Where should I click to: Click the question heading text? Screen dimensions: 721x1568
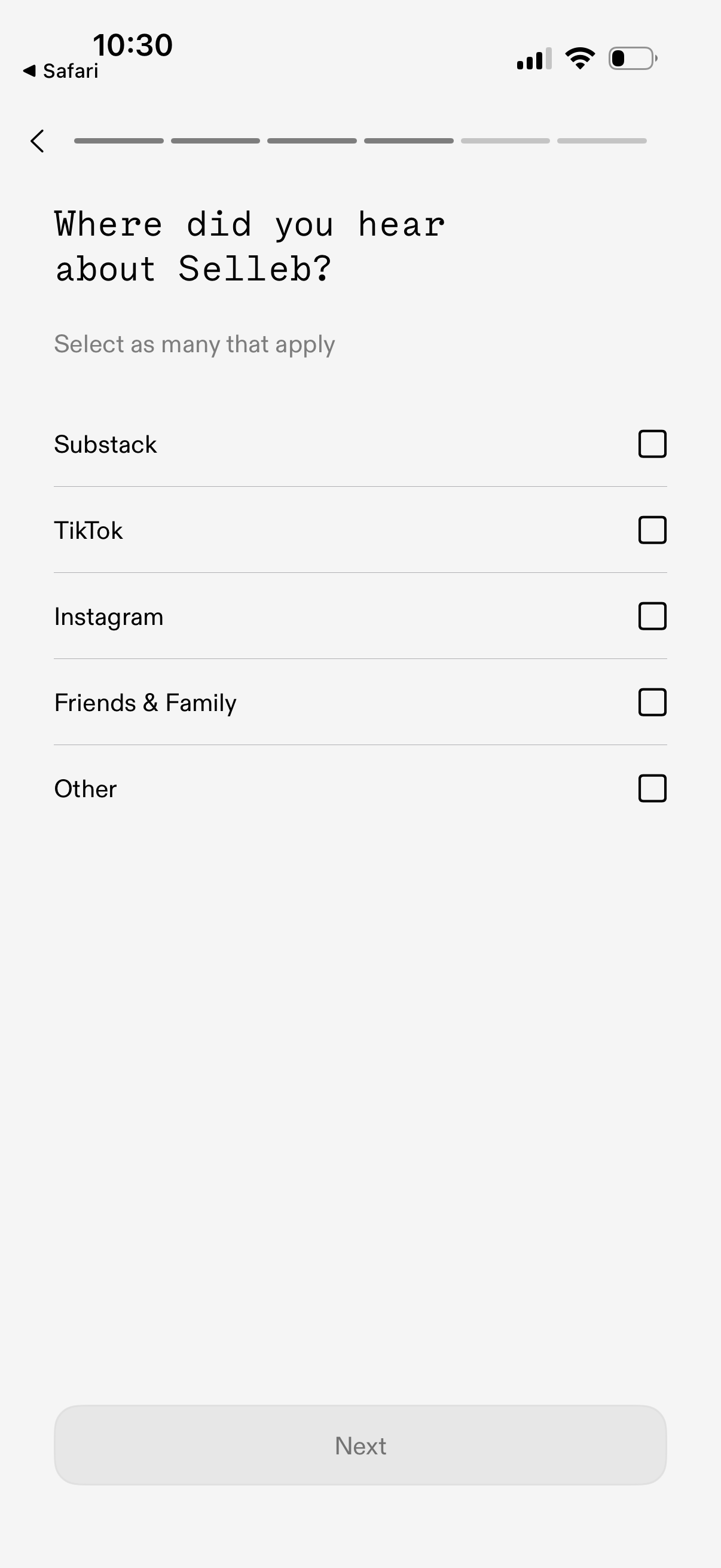tap(249, 246)
